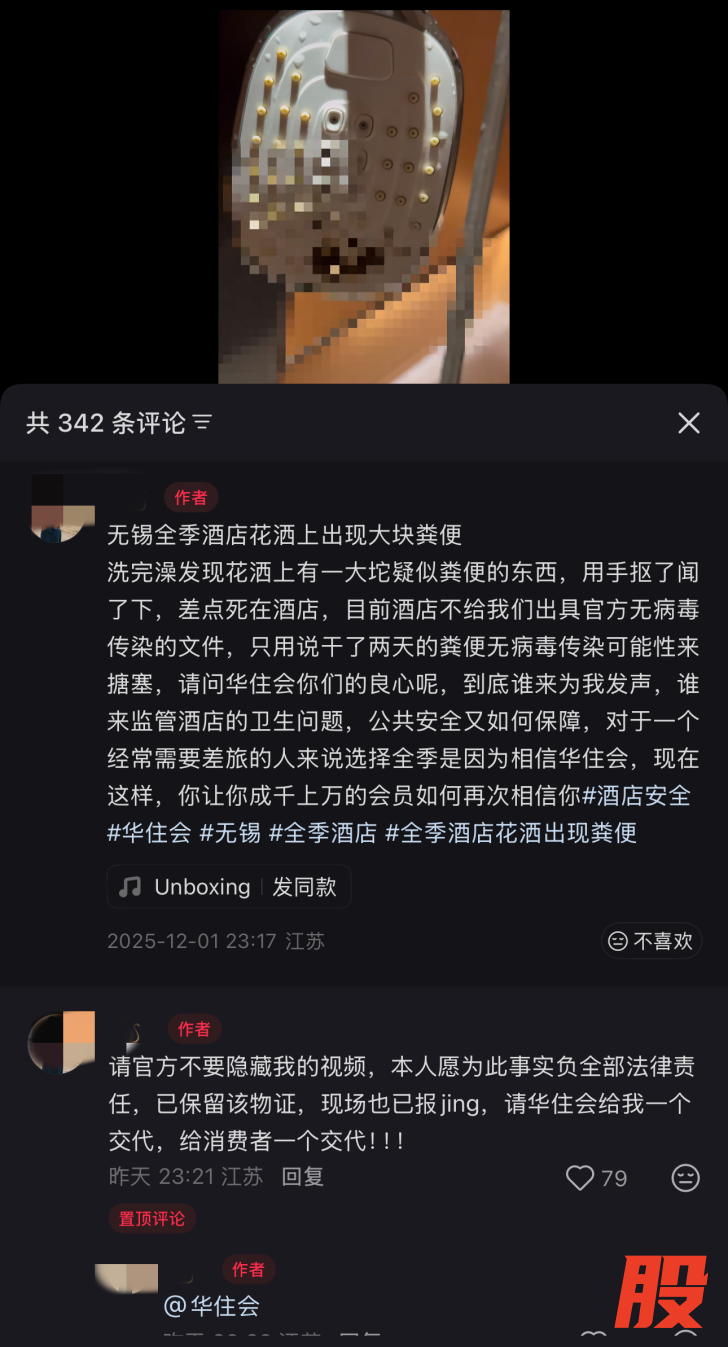This screenshot has width=728, height=1347.
Task: Open hashtag #全季酒店
Action: [x=323, y=832]
